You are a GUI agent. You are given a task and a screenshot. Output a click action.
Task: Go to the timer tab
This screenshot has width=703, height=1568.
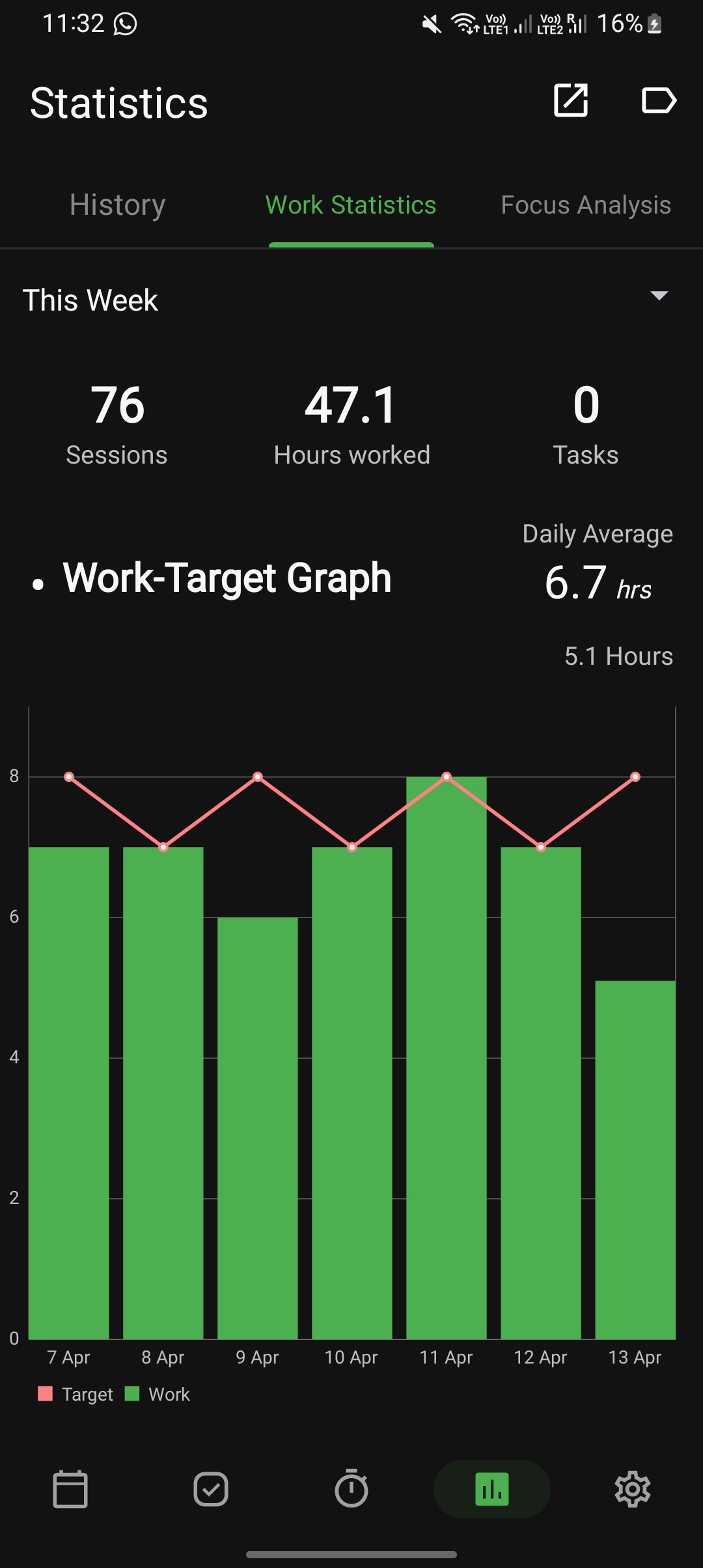(351, 1489)
